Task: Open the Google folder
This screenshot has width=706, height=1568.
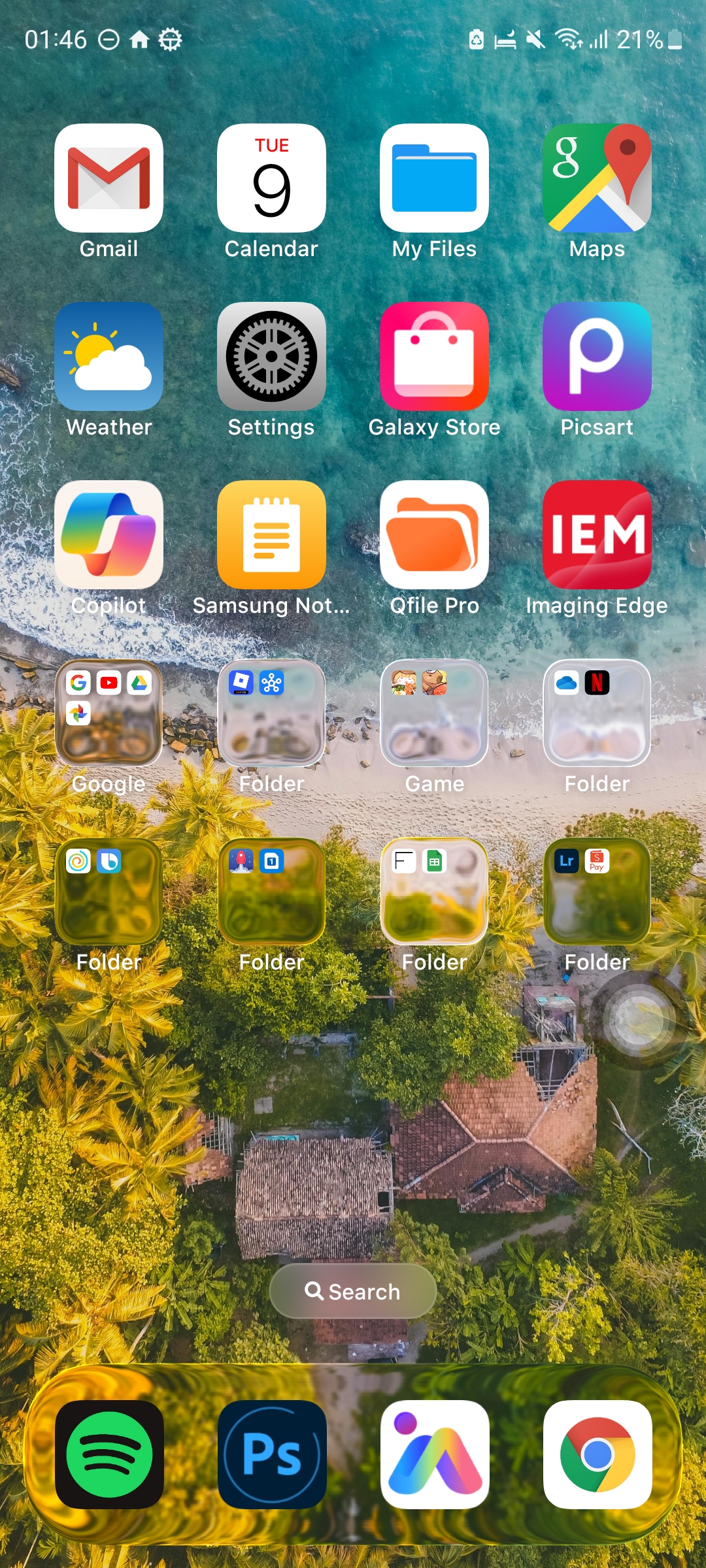Action: 109,713
